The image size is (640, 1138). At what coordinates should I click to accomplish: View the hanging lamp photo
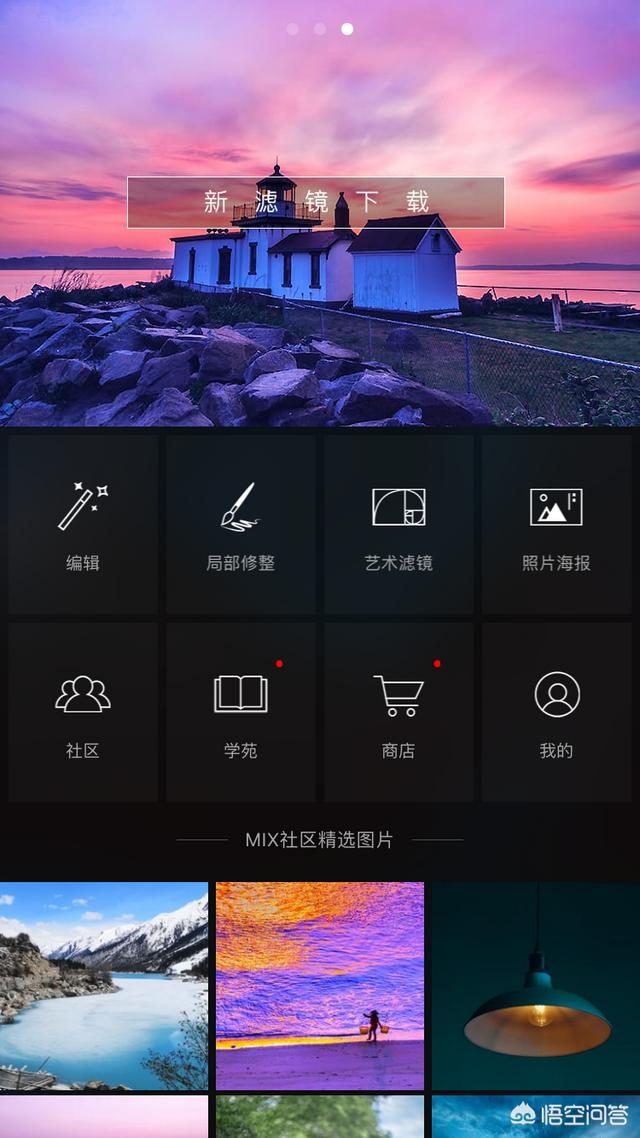pyautogui.click(x=536, y=986)
